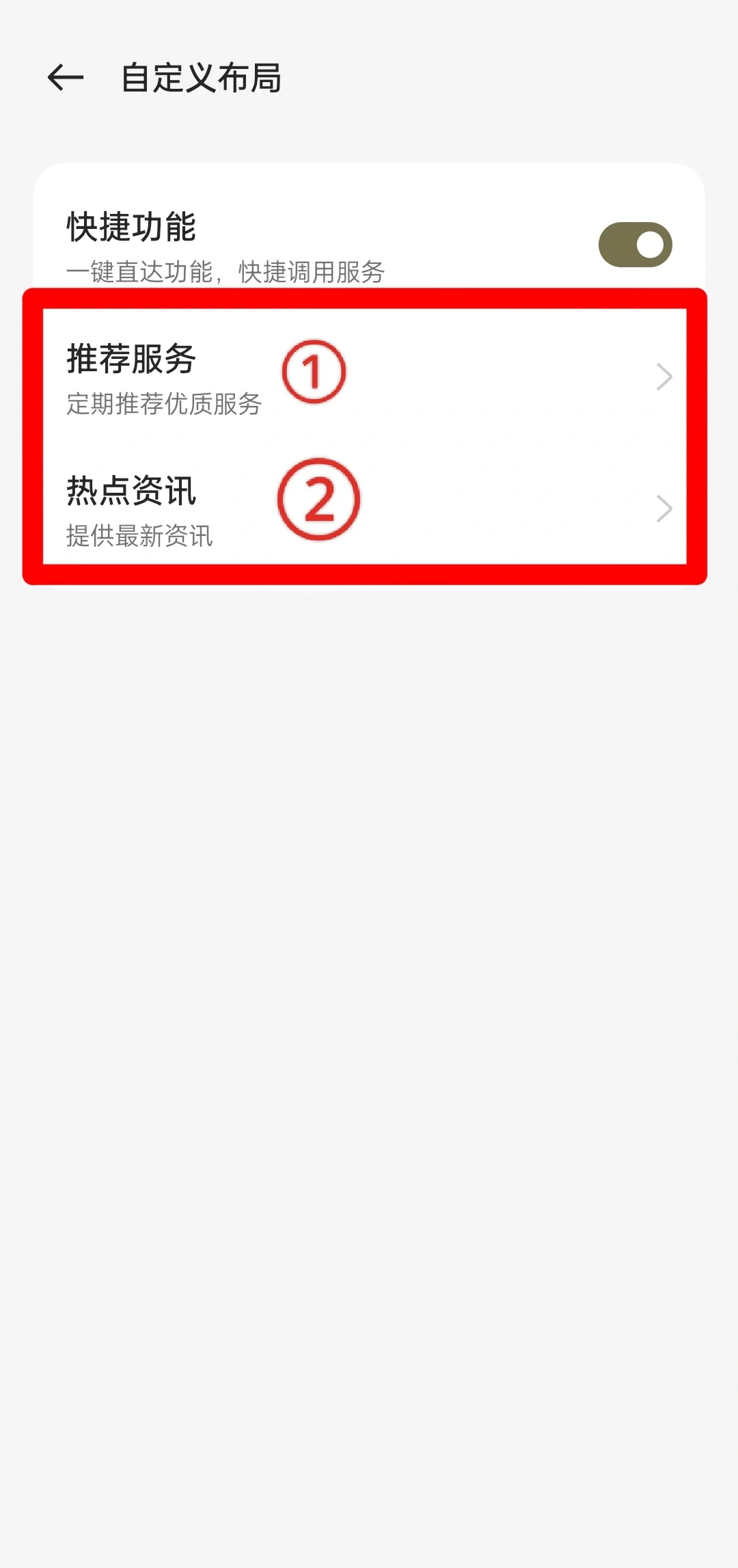Click the 热点资讯 label
This screenshot has height=1568, width=738.
coord(131,491)
